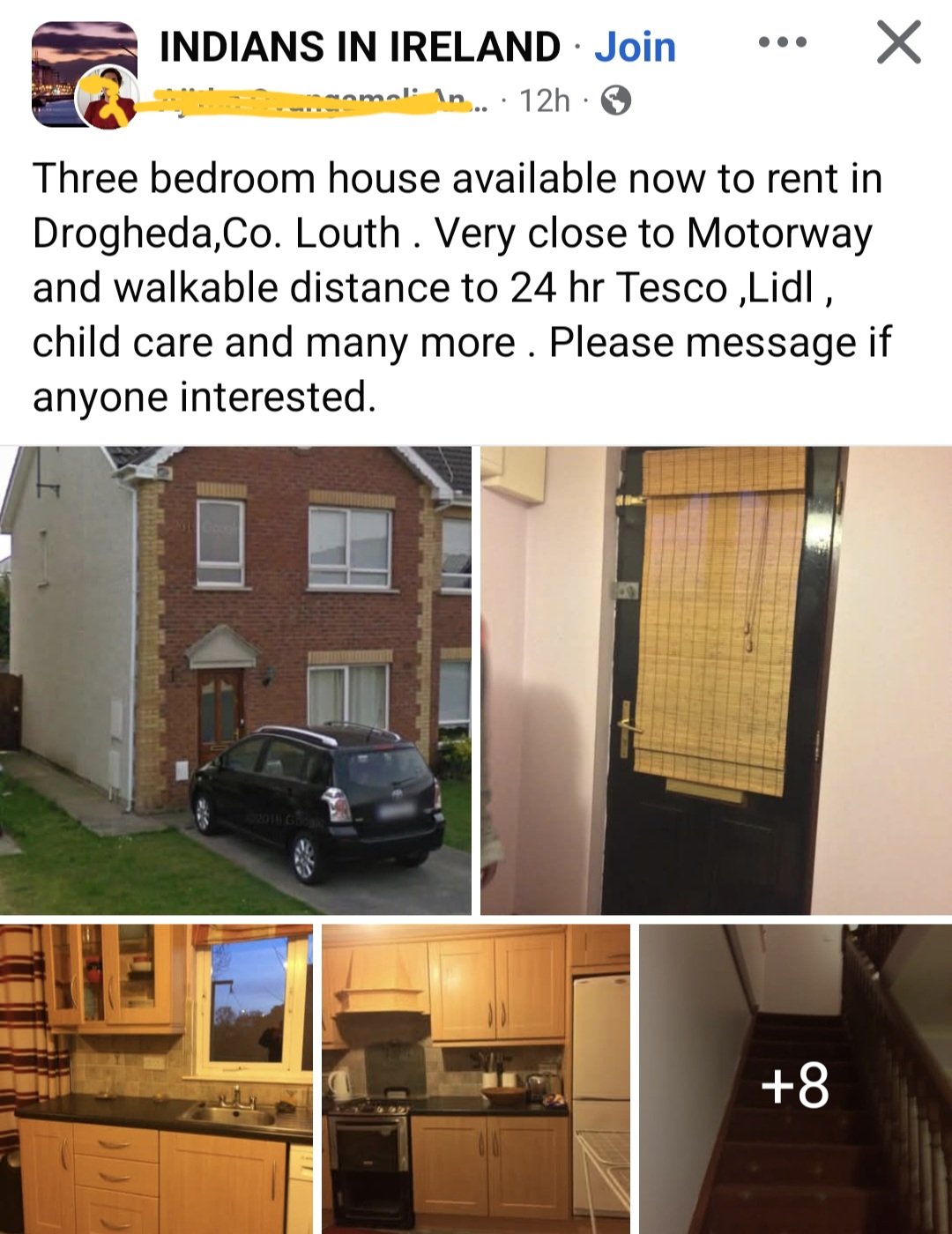Join the Indians in Ireland group

tap(635, 47)
